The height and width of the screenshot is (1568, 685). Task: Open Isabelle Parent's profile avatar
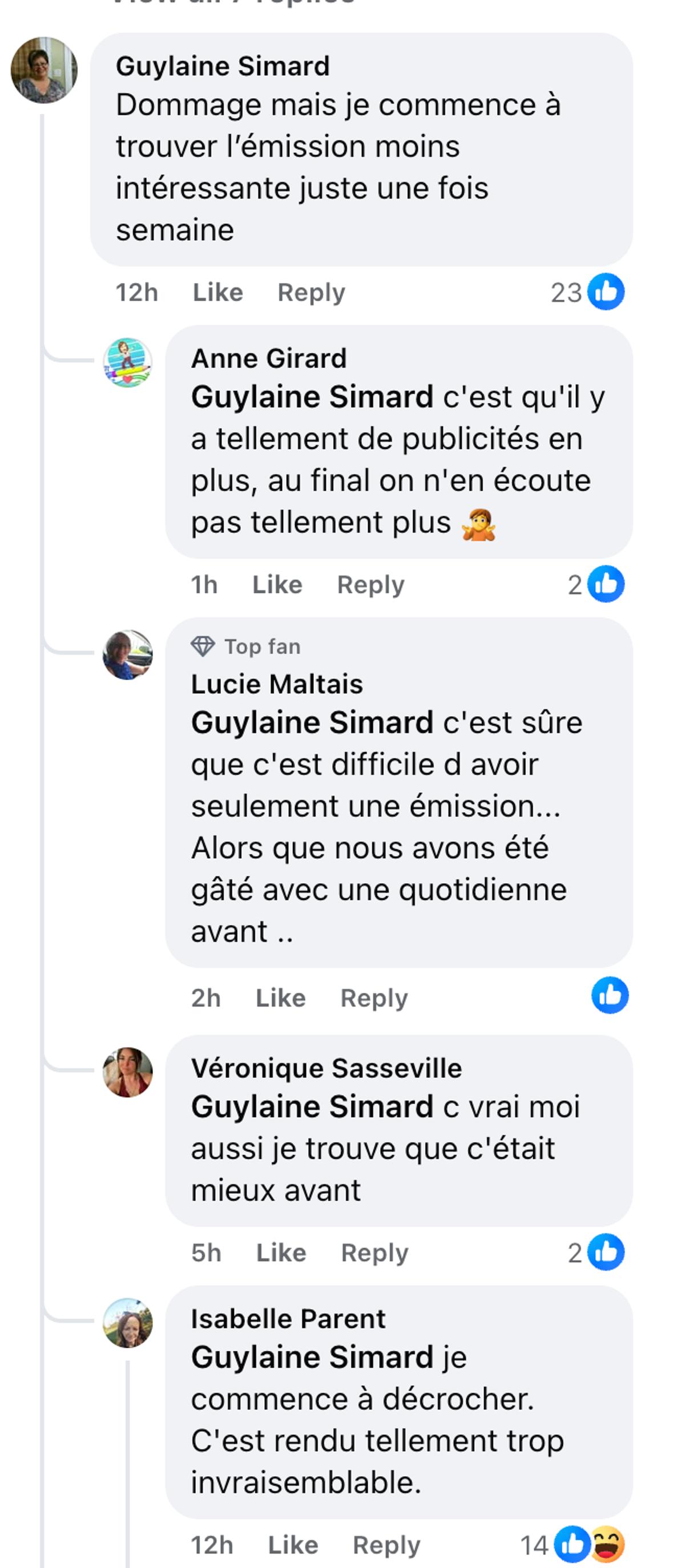pyautogui.click(x=127, y=1323)
